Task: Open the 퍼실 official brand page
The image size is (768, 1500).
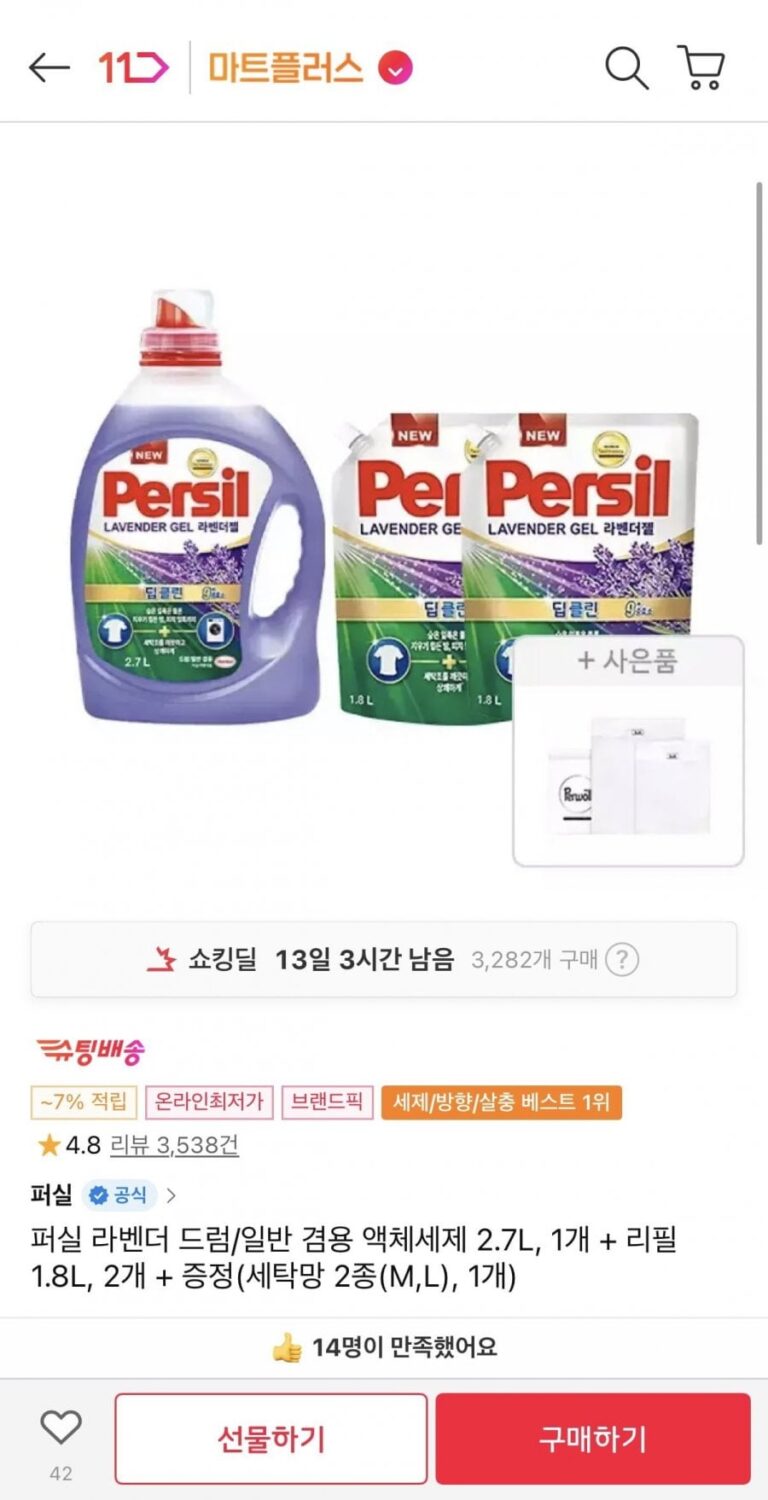Action: click(x=104, y=1194)
